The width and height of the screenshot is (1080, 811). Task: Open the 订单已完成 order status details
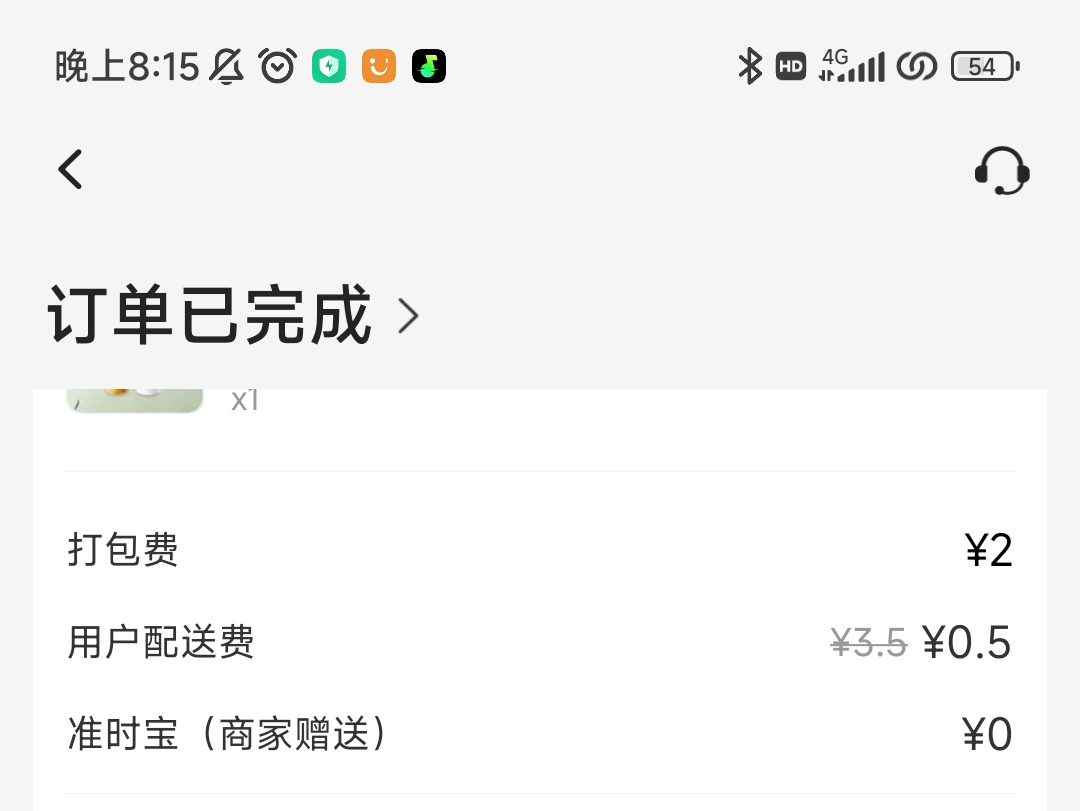point(233,316)
